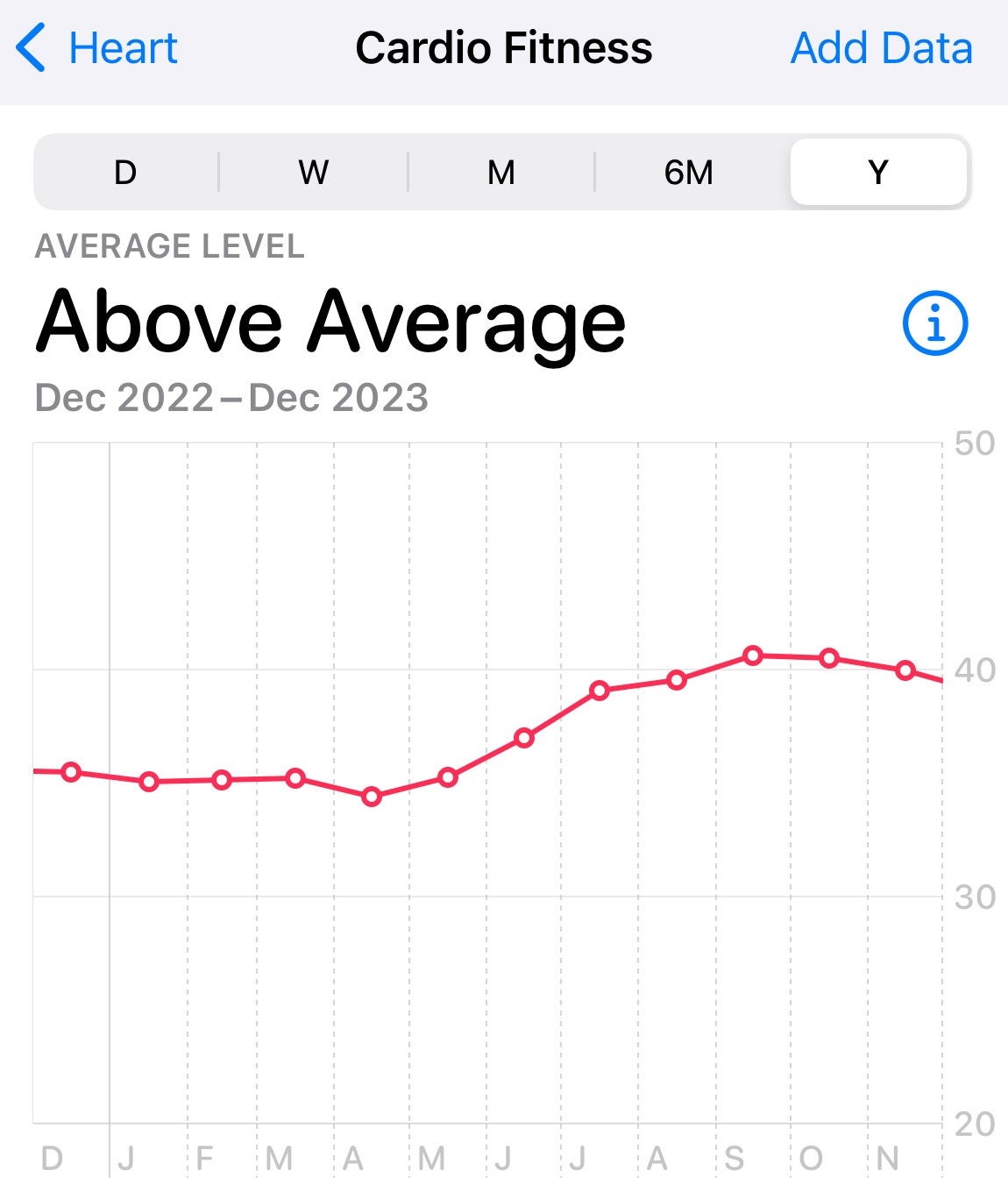Switch to the W week view
Viewport: 1008px width, 1198px height.
coord(313,173)
